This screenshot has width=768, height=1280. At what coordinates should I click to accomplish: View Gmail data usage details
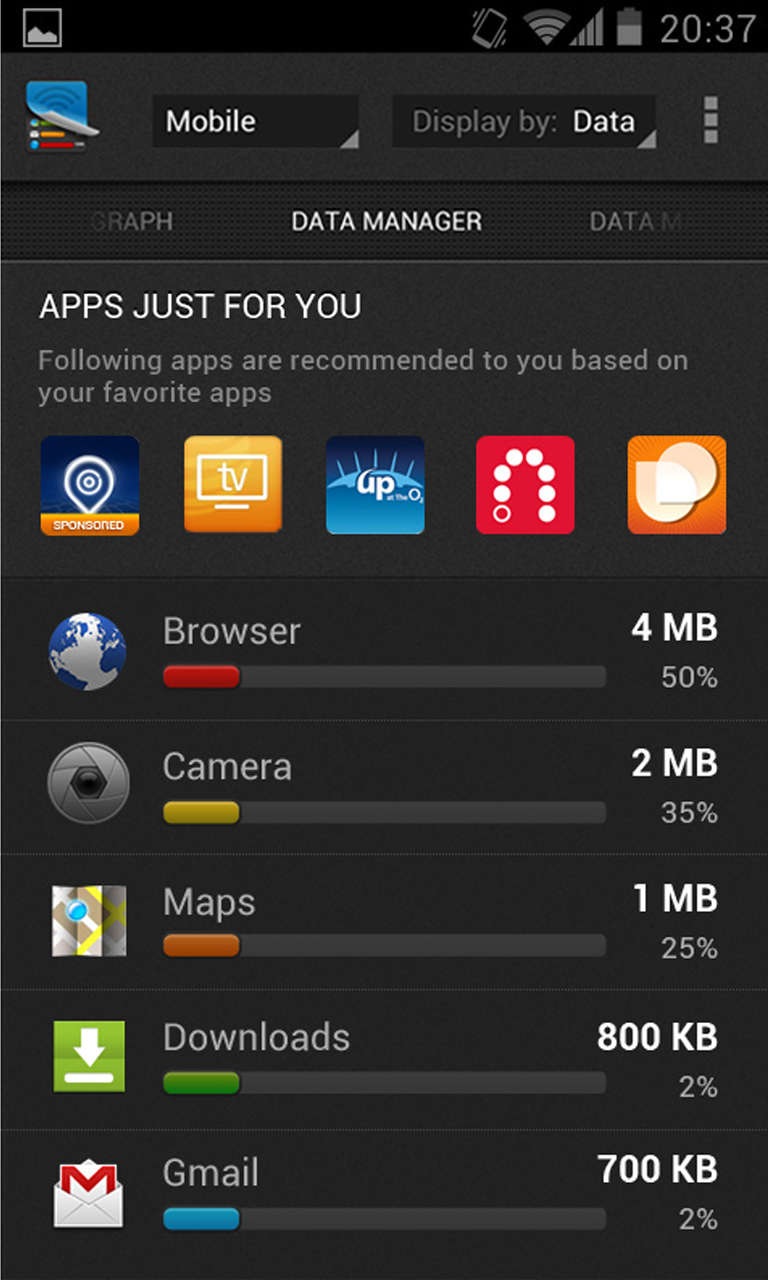(384, 1193)
